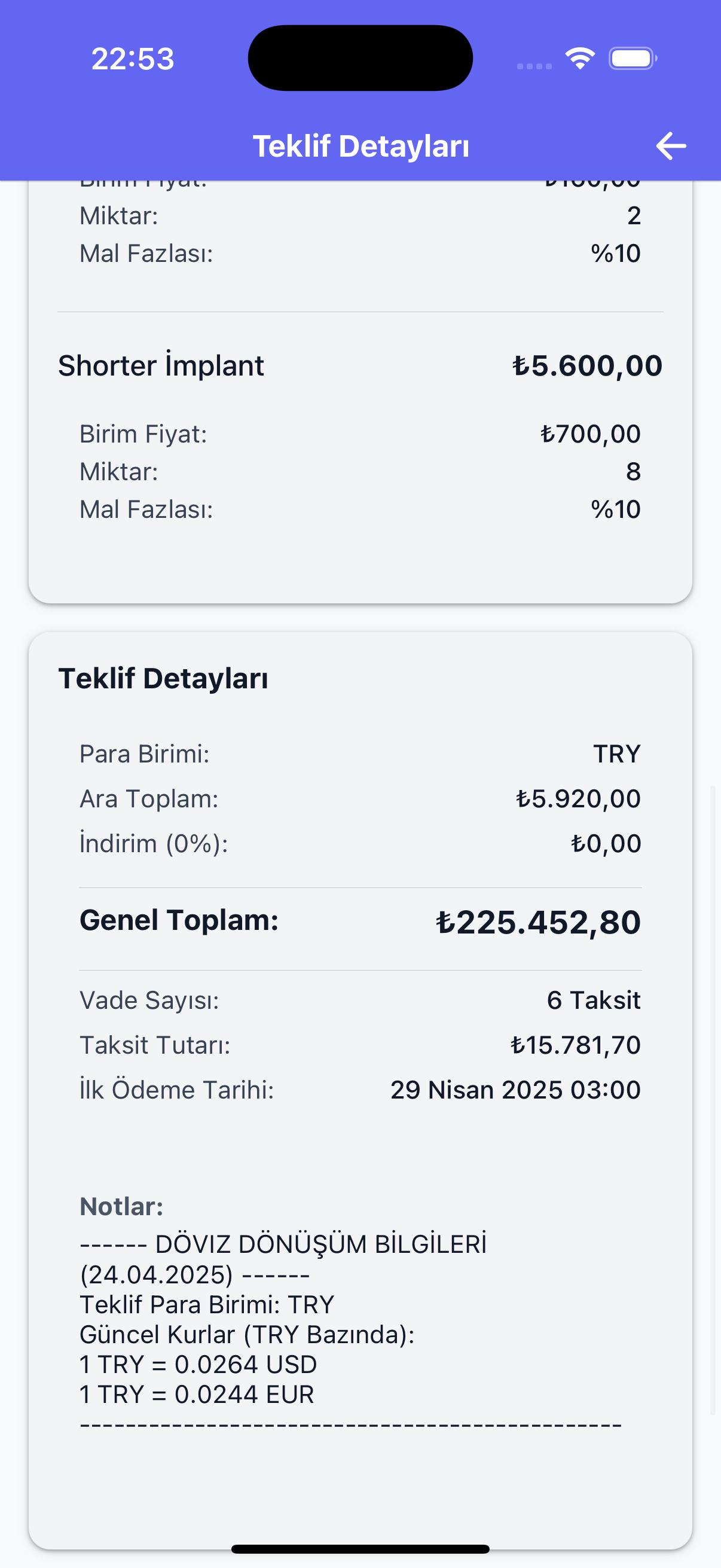Click the back arrow in header
721x1568 pixels.
pos(671,145)
